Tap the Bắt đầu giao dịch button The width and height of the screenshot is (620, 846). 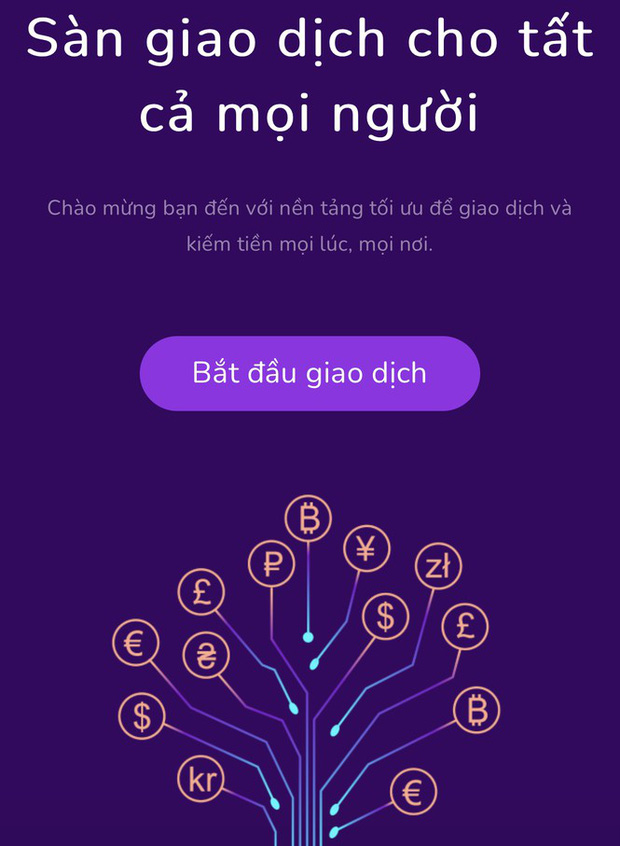pos(309,373)
